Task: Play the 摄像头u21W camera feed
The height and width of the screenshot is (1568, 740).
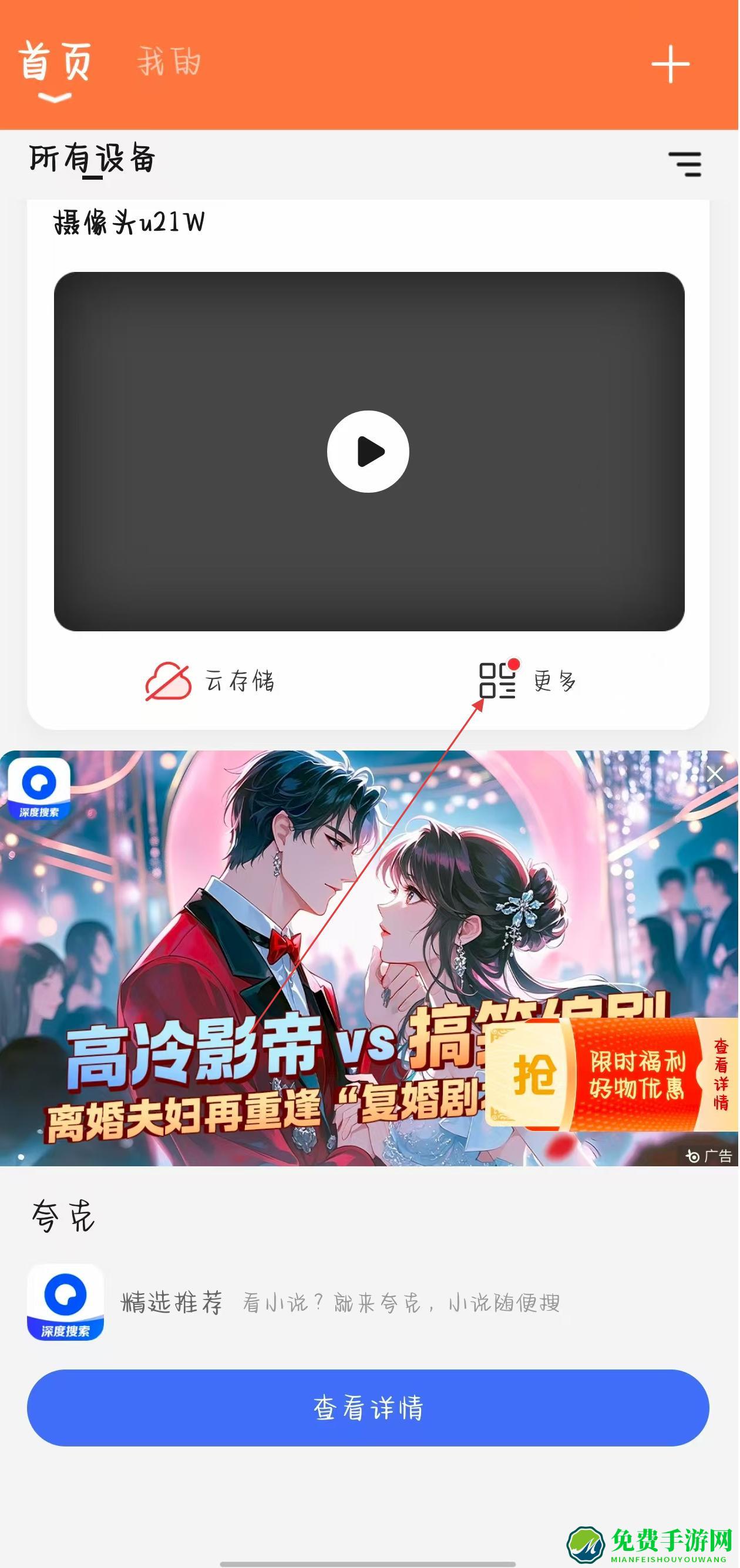Action: pyautogui.click(x=368, y=452)
